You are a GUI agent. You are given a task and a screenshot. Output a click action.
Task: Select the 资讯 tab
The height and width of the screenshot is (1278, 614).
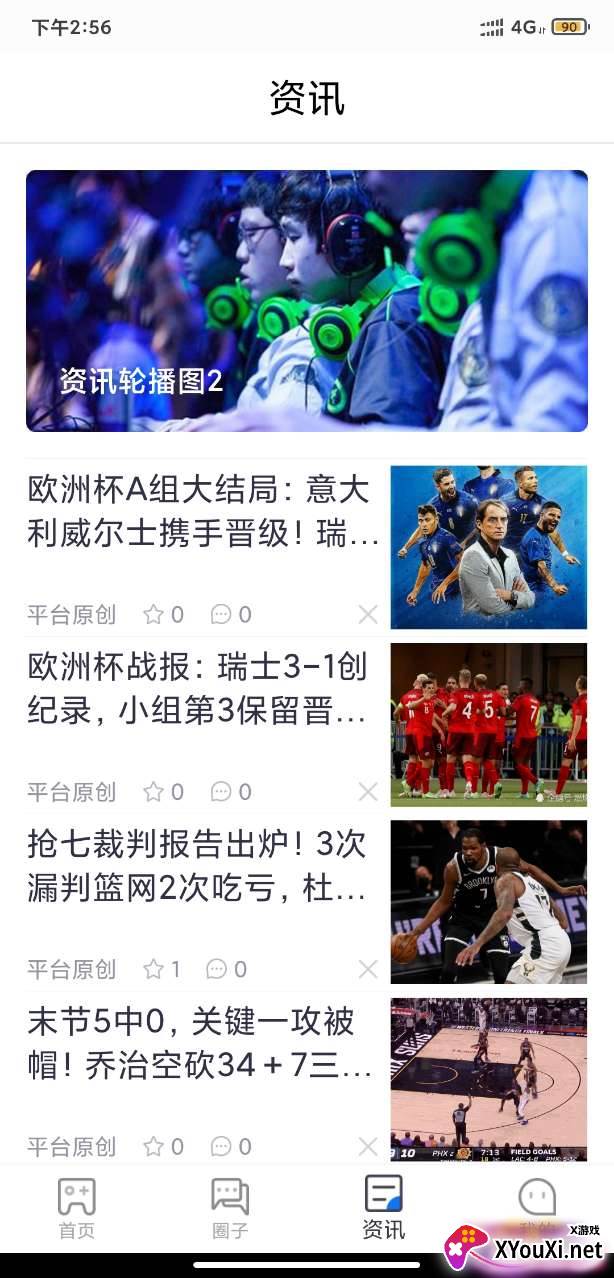click(383, 1208)
